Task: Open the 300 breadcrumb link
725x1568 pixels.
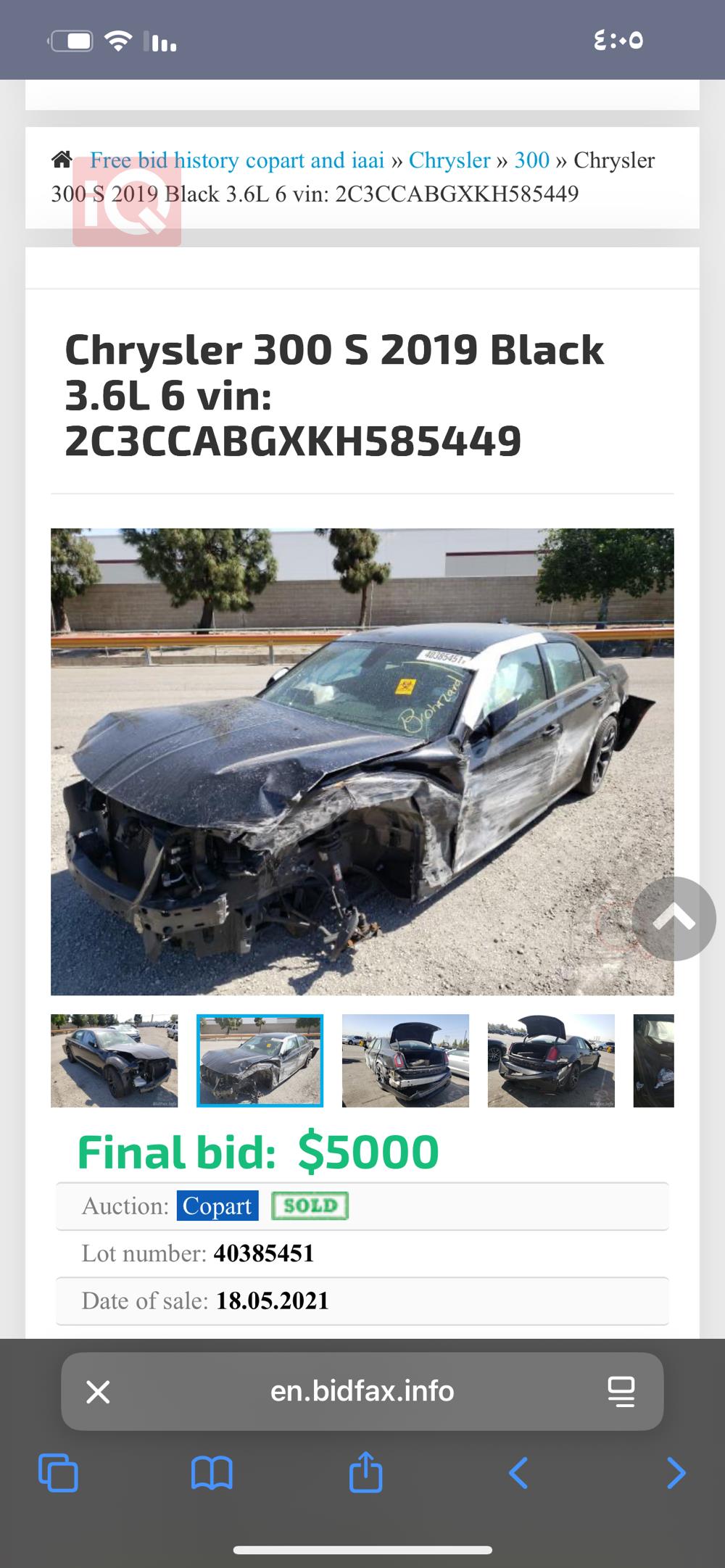Action: pos(531,160)
